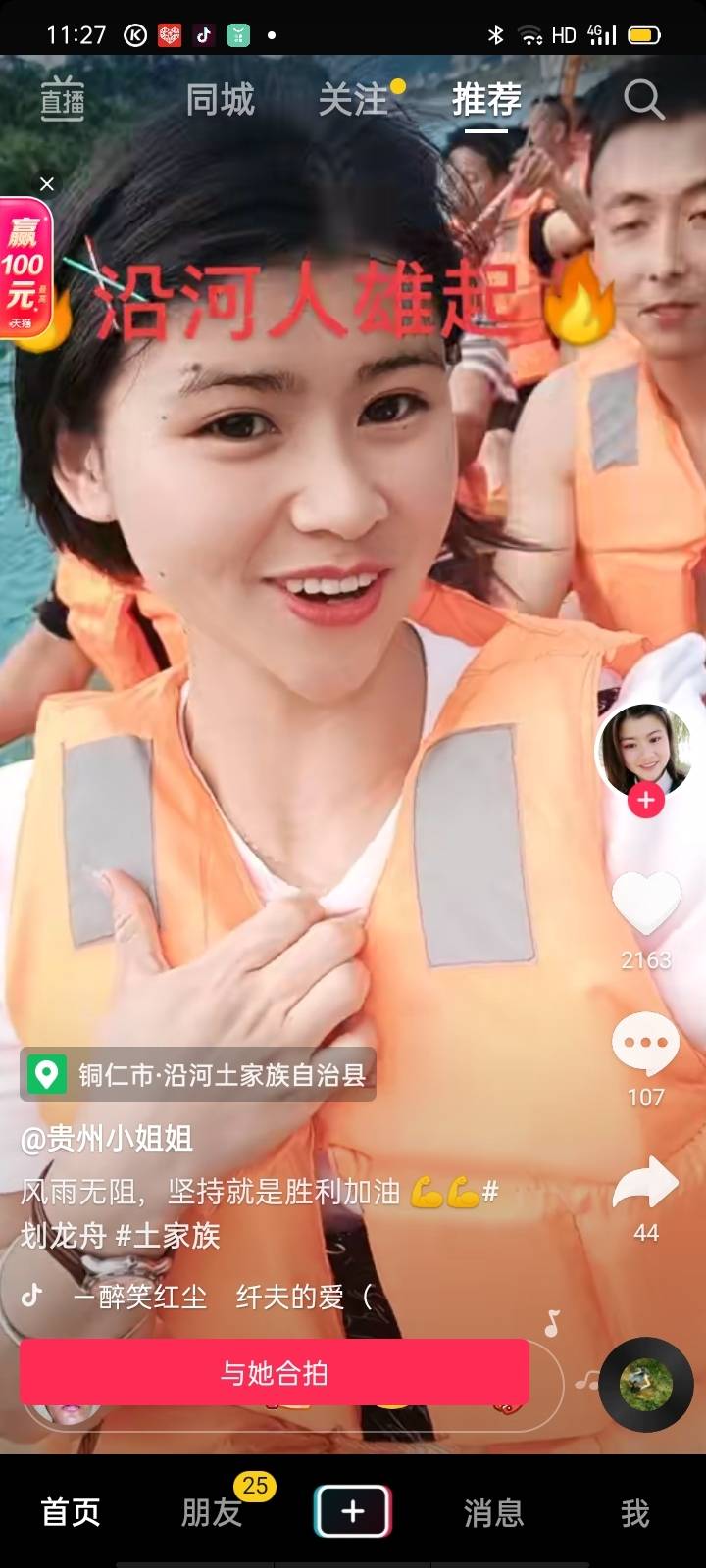This screenshot has height=1568, width=706.
Task: Follow the creator with the plus badge
Action: [645, 800]
